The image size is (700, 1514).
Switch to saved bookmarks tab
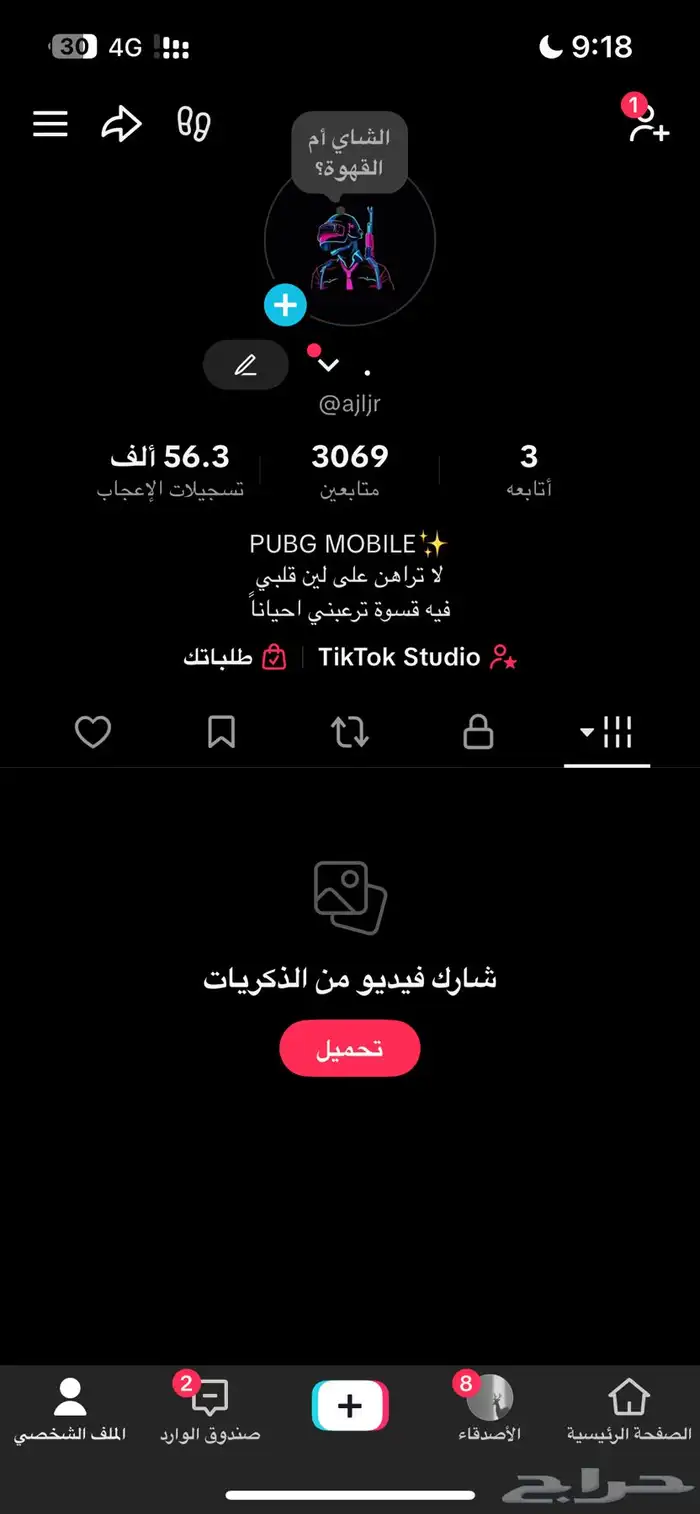pos(221,734)
